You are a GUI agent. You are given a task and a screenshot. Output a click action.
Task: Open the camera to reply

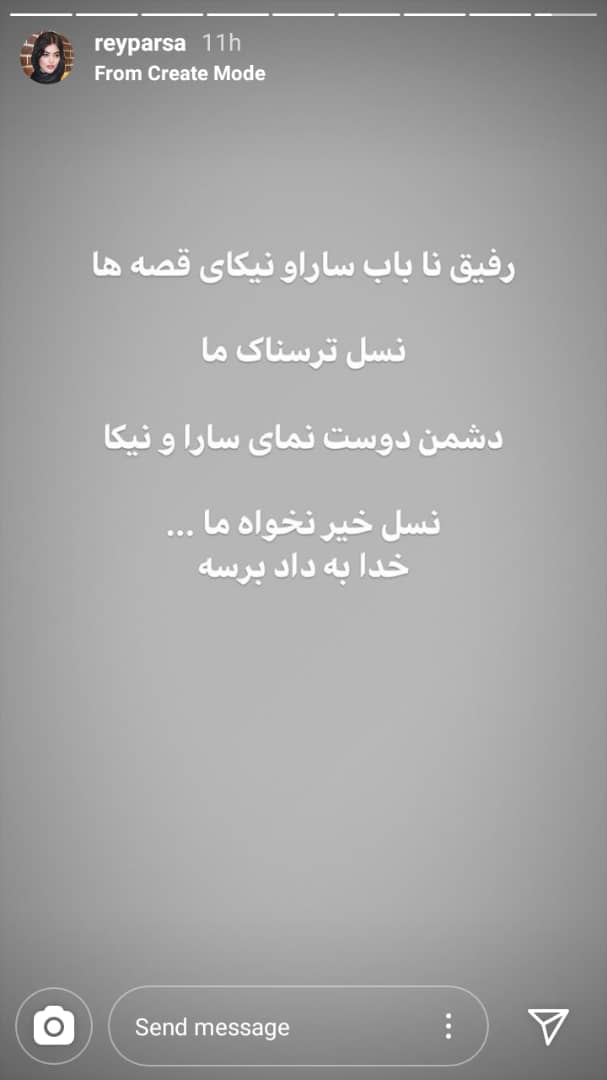coord(54,1026)
